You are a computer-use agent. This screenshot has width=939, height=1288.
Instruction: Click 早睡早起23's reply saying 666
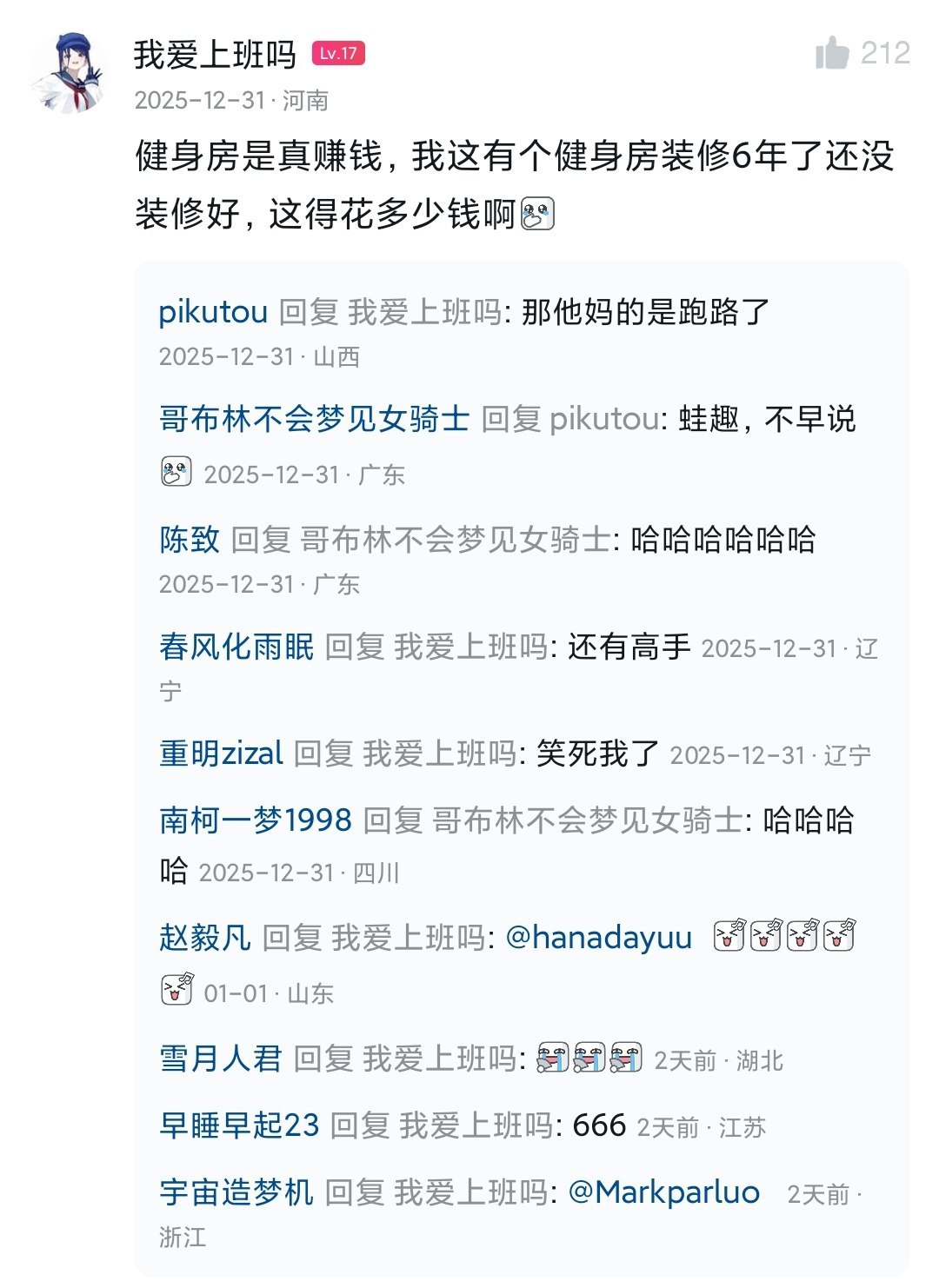[x=598, y=1125]
